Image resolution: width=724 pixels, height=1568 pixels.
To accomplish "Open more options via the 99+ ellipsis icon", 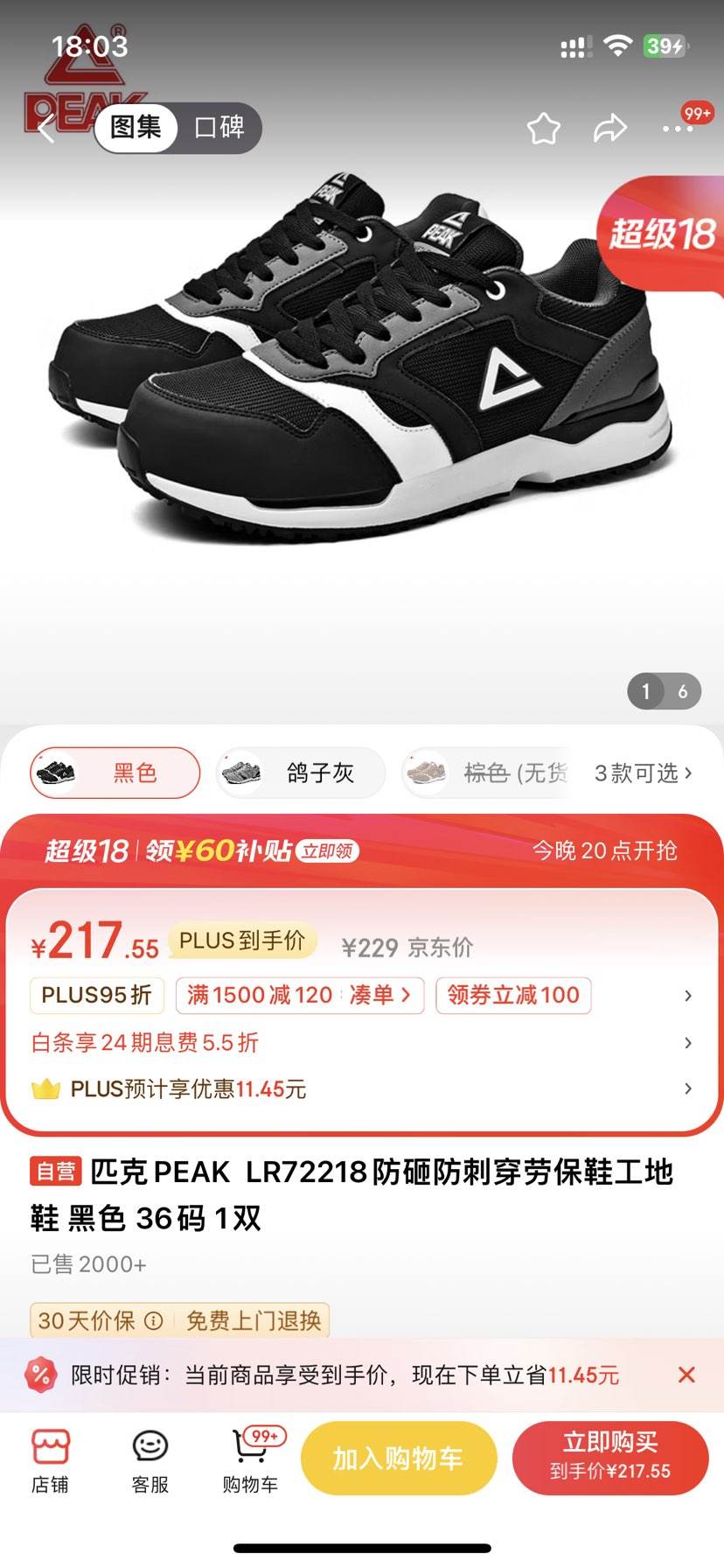I will click(676, 128).
